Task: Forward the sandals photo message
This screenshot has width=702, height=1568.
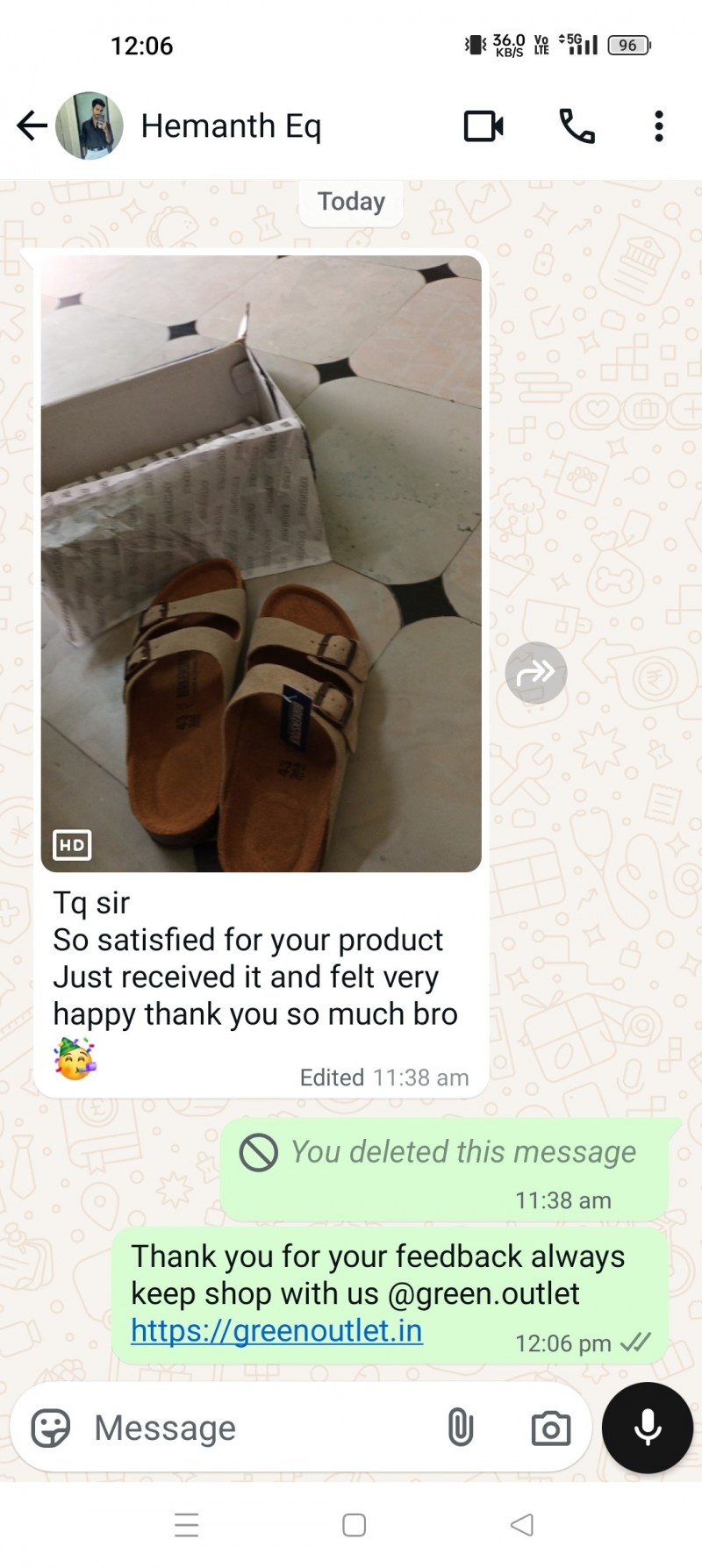Action: (x=536, y=673)
